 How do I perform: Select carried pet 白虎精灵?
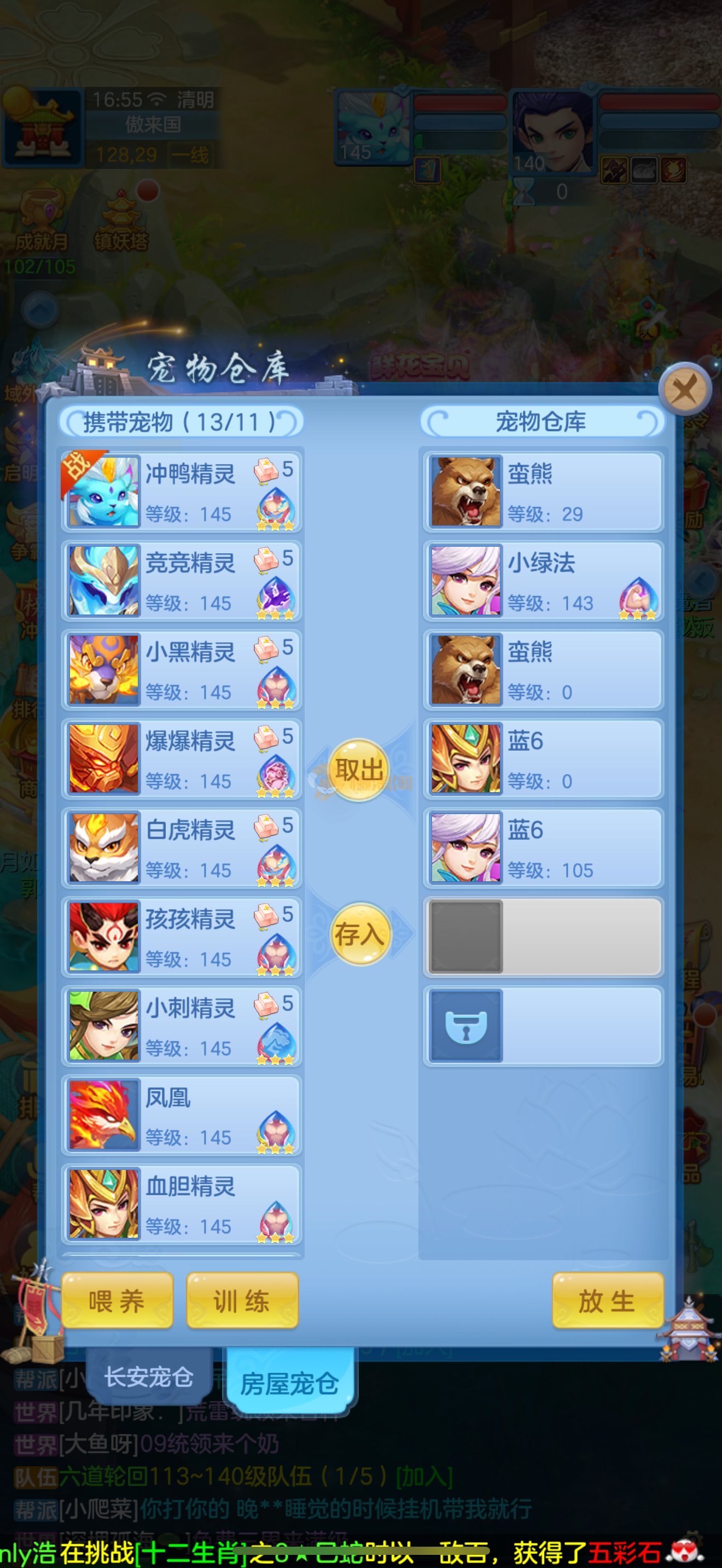(x=182, y=847)
